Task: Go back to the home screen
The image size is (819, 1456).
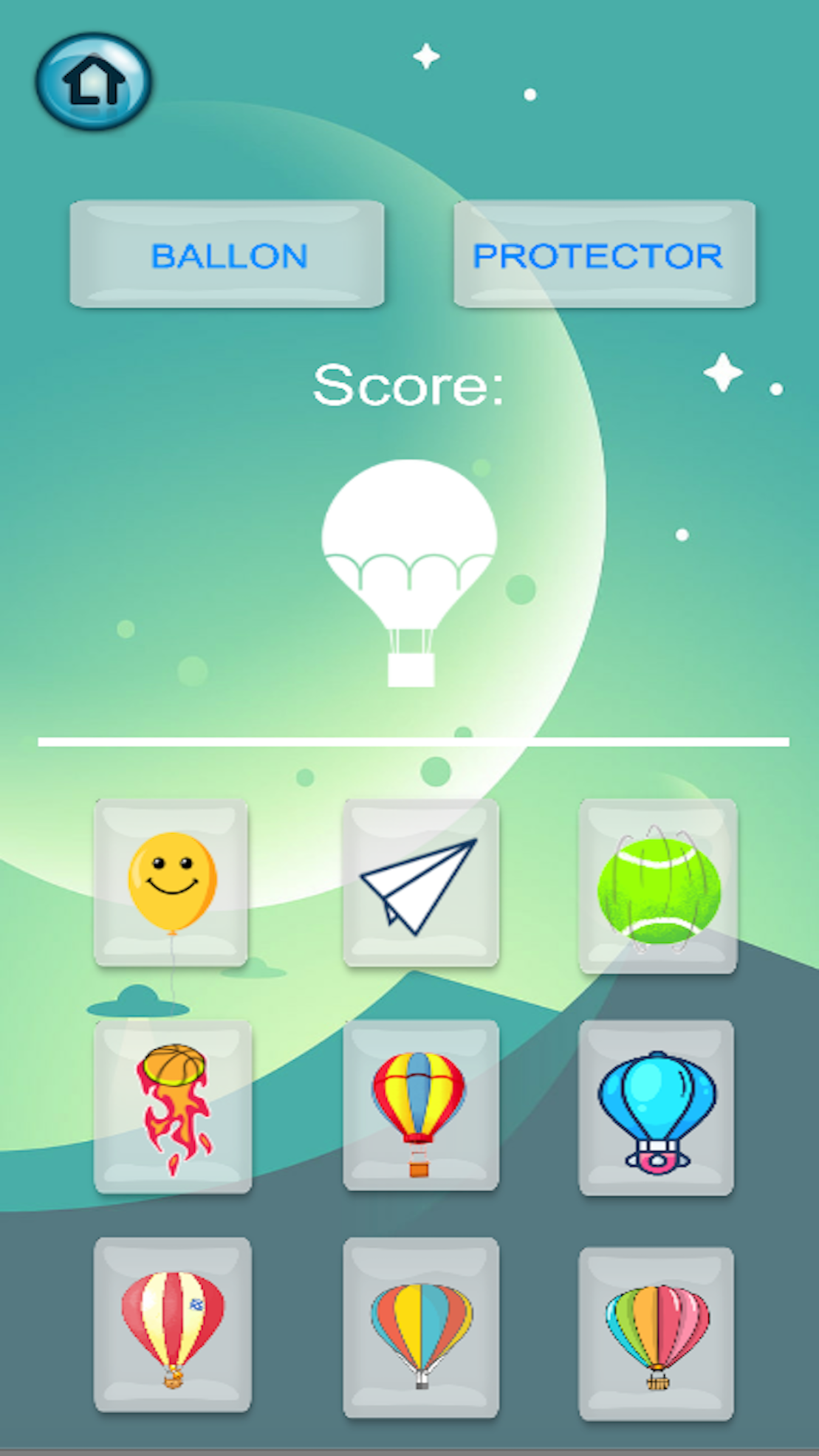Action: (94, 82)
